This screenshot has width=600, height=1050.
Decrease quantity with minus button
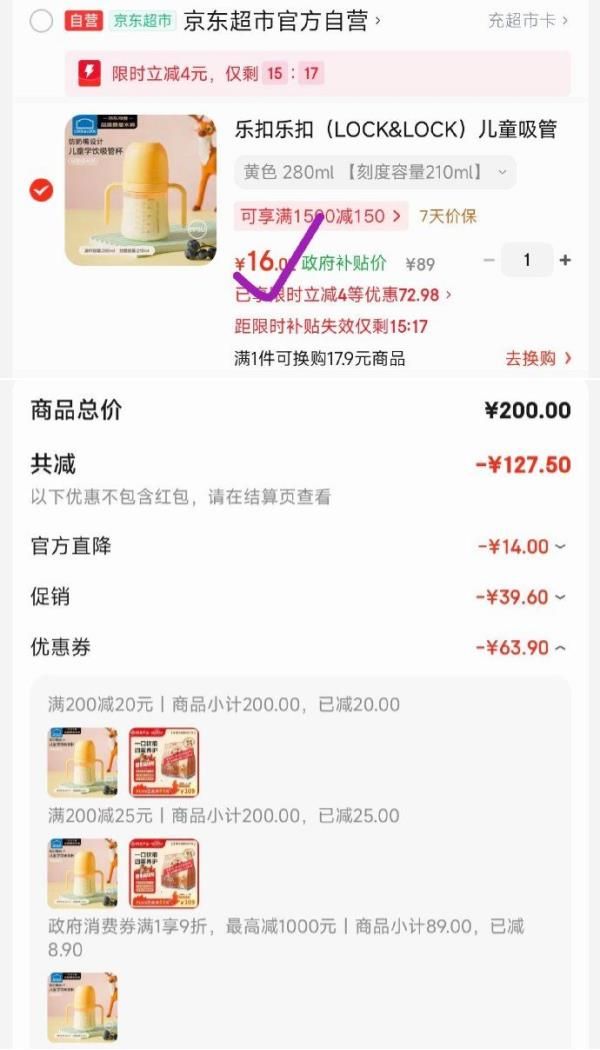click(x=489, y=261)
